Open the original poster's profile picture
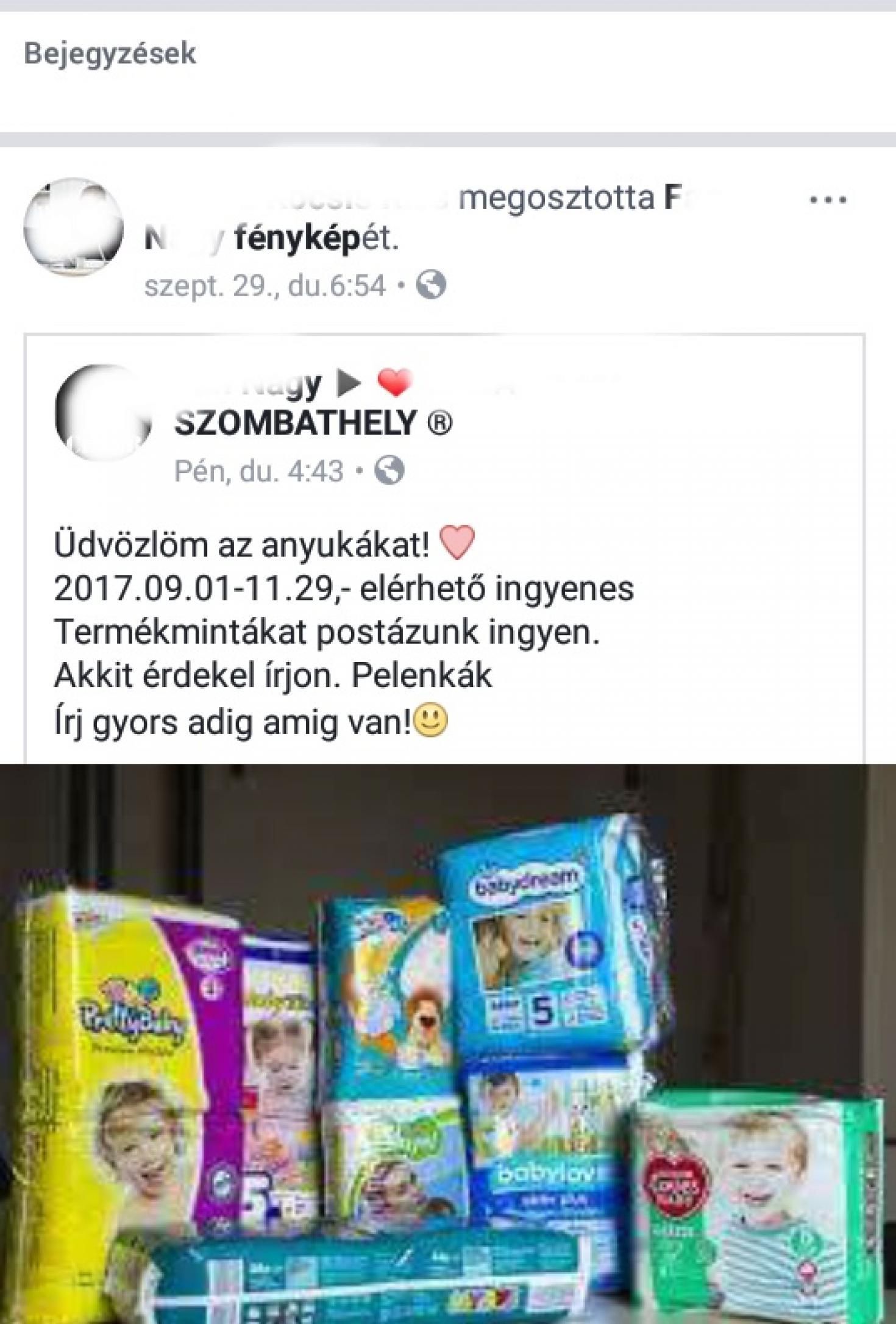 tap(101, 413)
